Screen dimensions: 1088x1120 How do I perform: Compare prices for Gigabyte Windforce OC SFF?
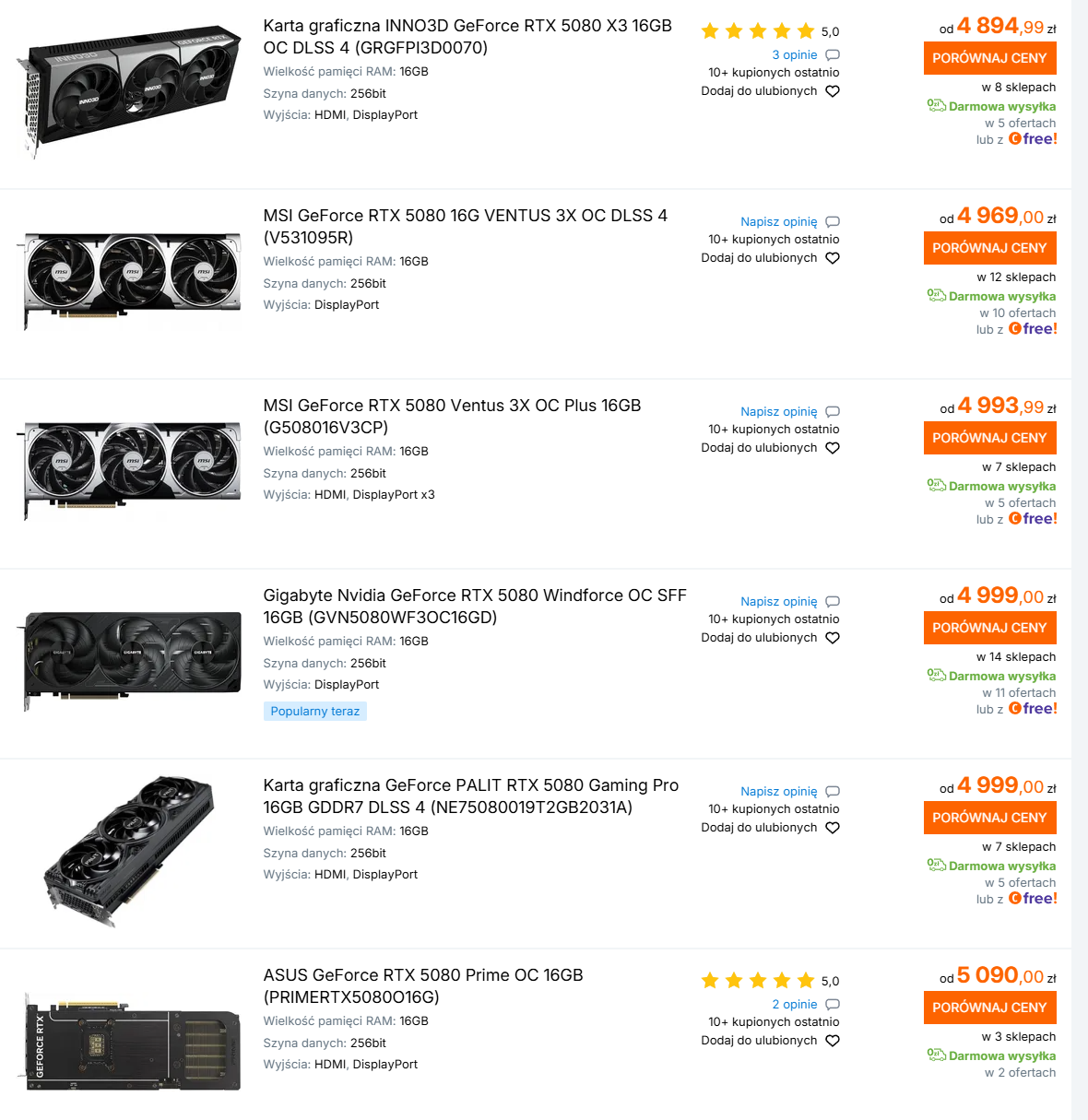989,628
